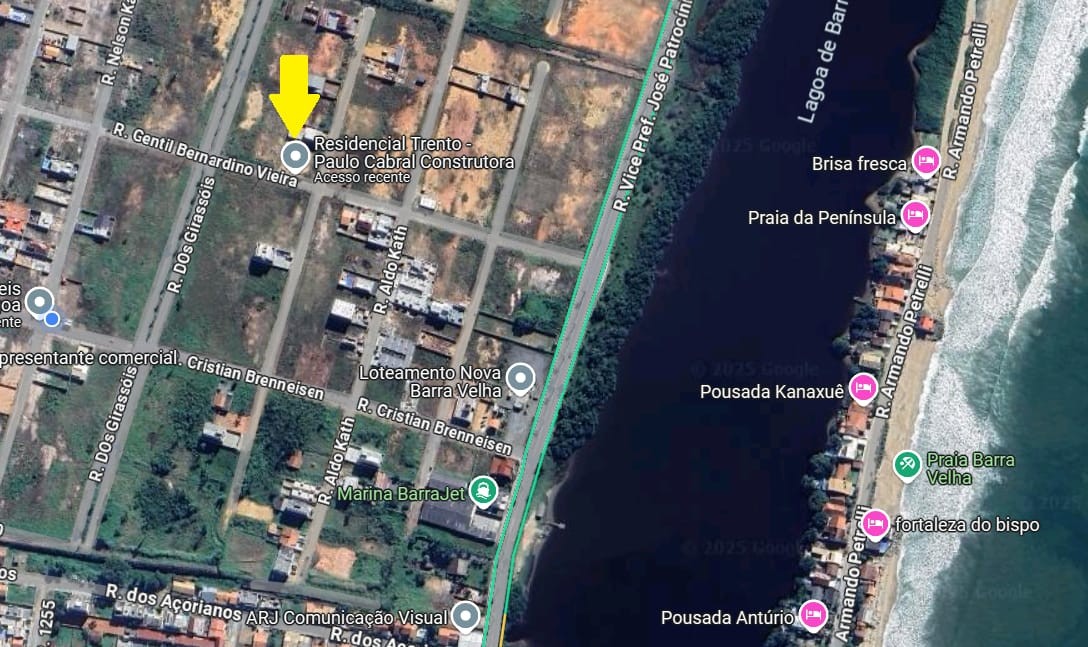
Task: Open the fortaleza do bispo lodging pin
Action: coord(876,523)
